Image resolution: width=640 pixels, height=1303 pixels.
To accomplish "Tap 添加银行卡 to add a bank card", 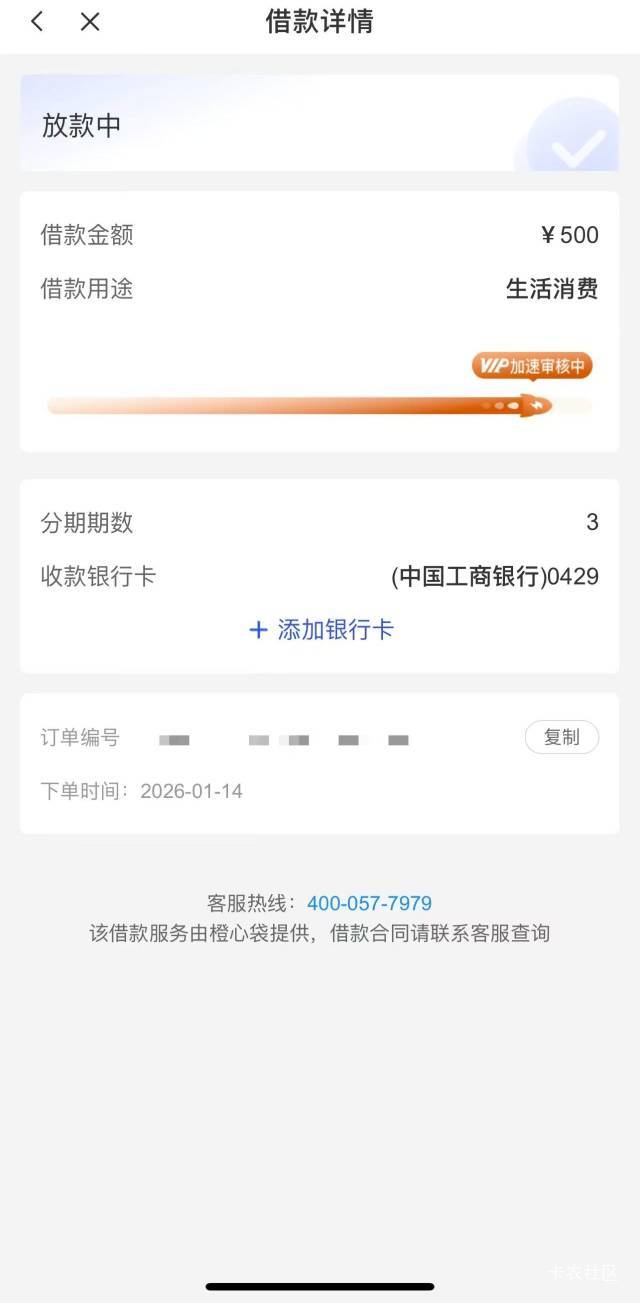I will click(x=321, y=629).
